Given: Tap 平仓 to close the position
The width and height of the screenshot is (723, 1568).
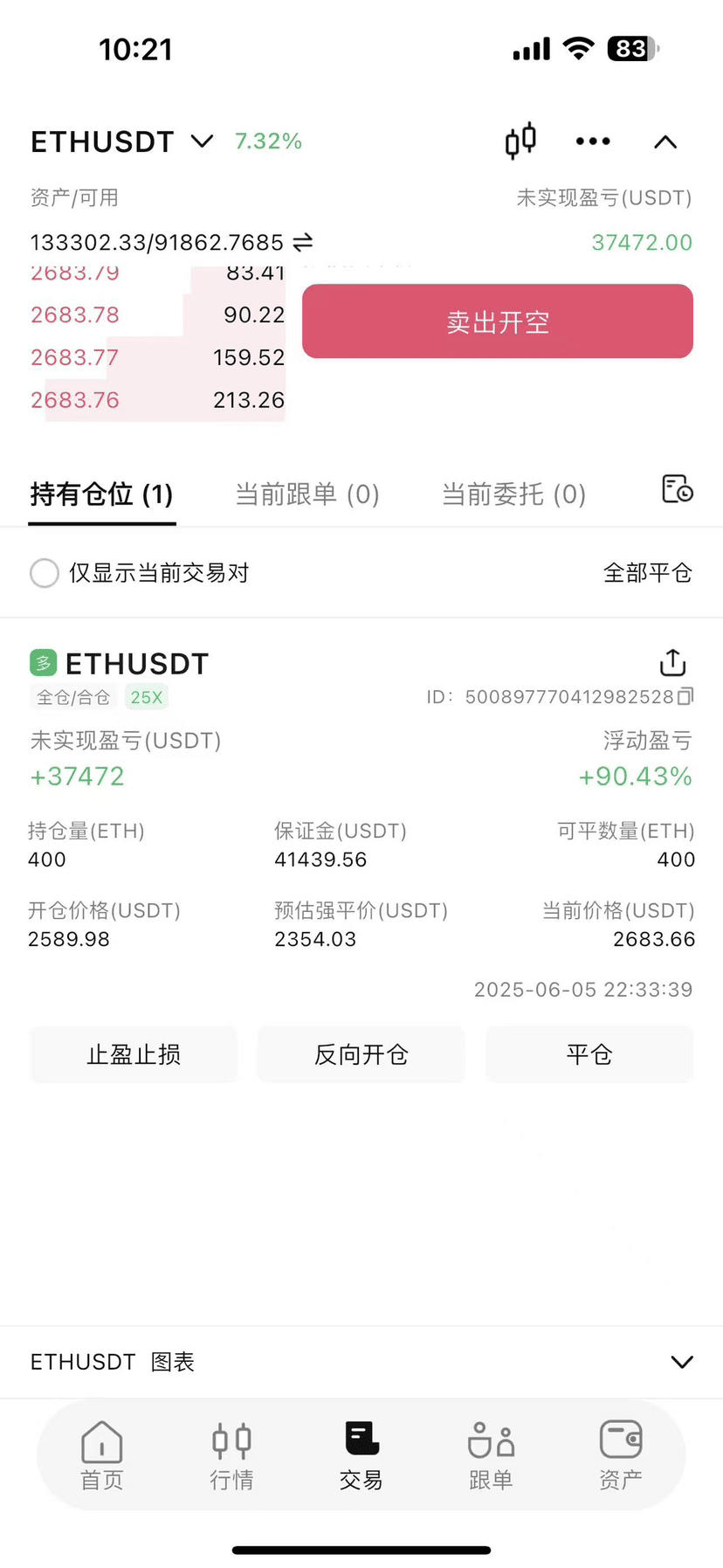Looking at the screenshot, I should (x=589, y=1054).
